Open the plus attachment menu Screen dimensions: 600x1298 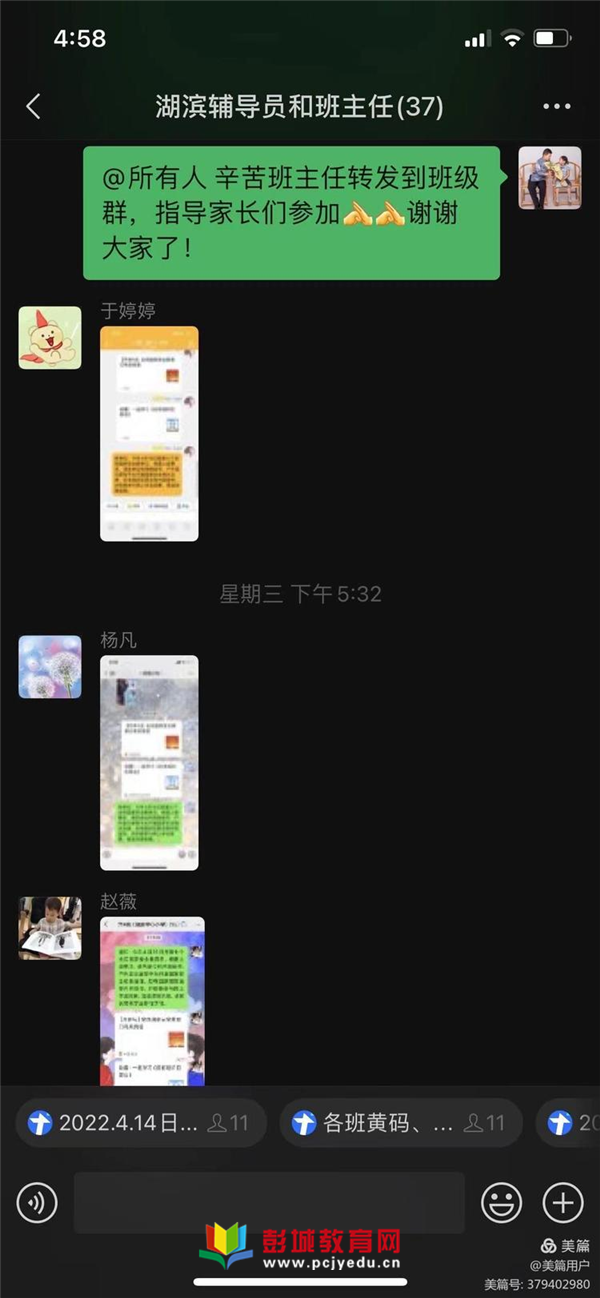coord(562,1203)
